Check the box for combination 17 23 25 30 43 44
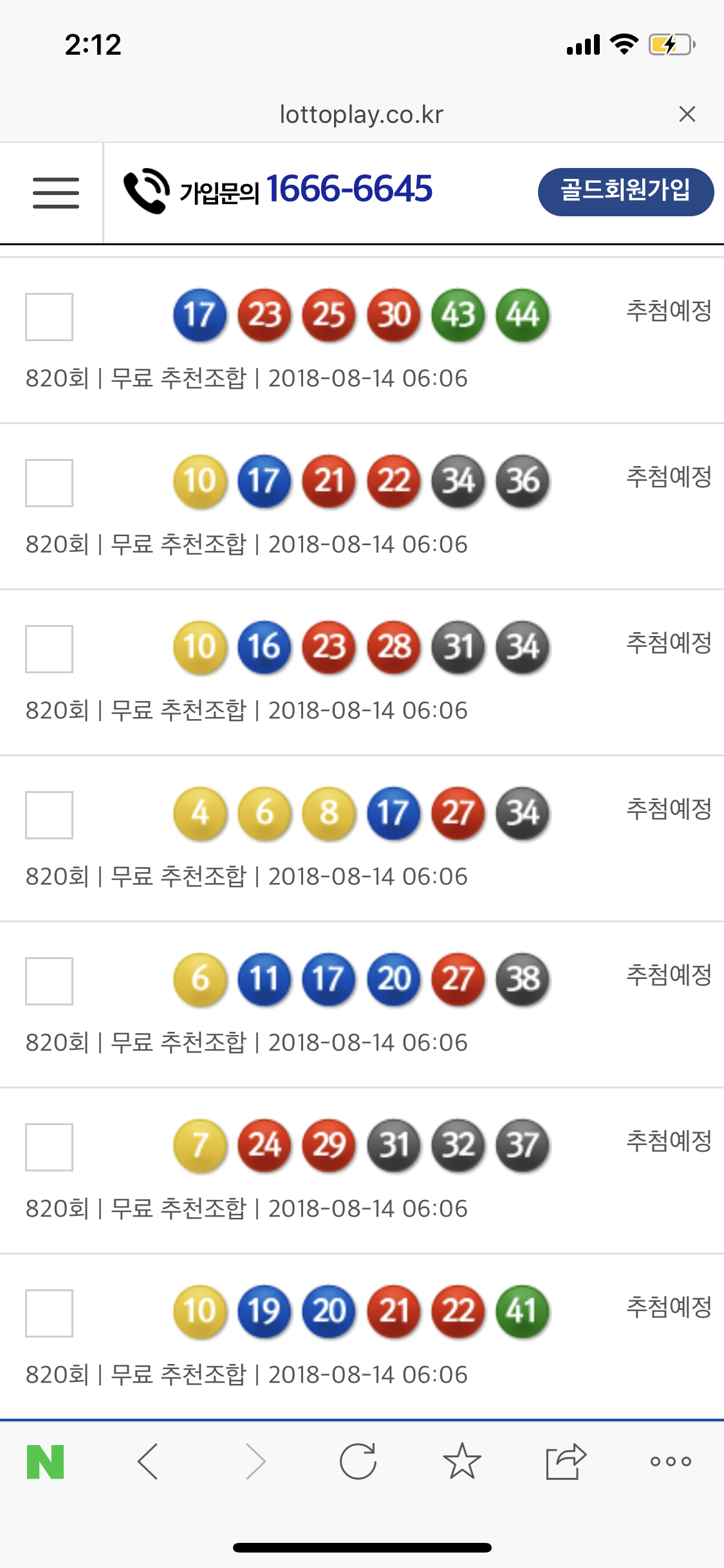 pos(49,317)
